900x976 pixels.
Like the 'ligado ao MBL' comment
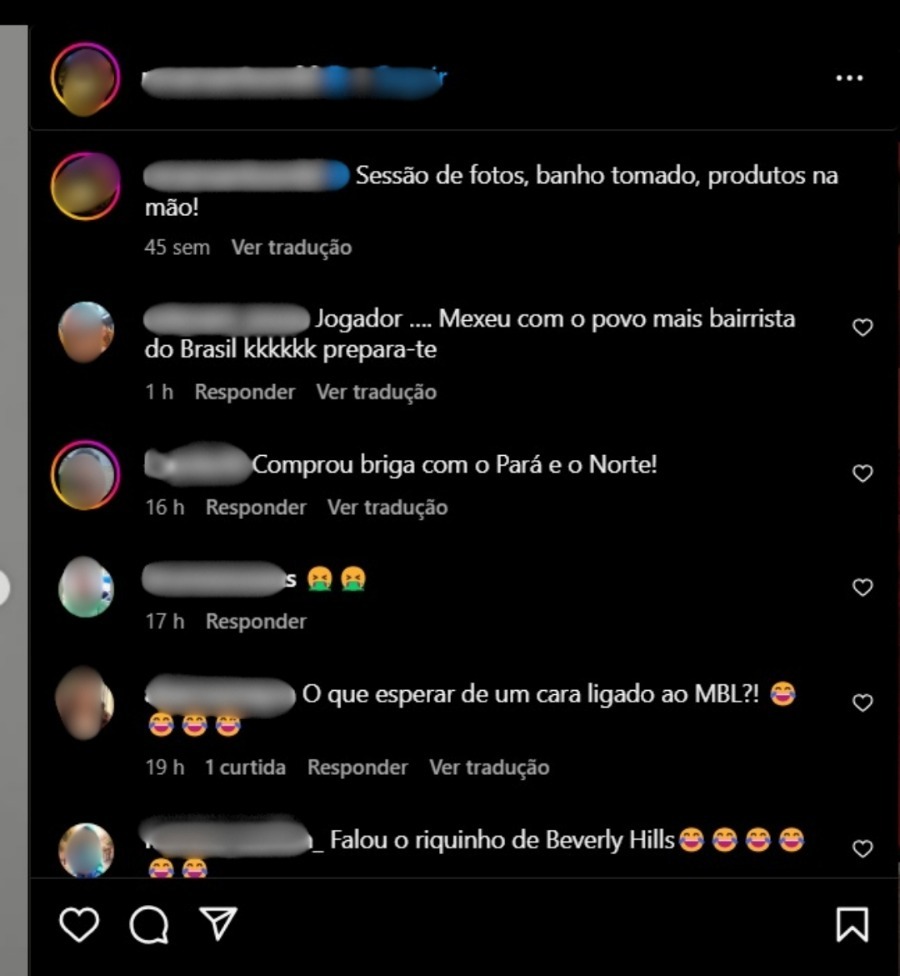coord(862,703)
